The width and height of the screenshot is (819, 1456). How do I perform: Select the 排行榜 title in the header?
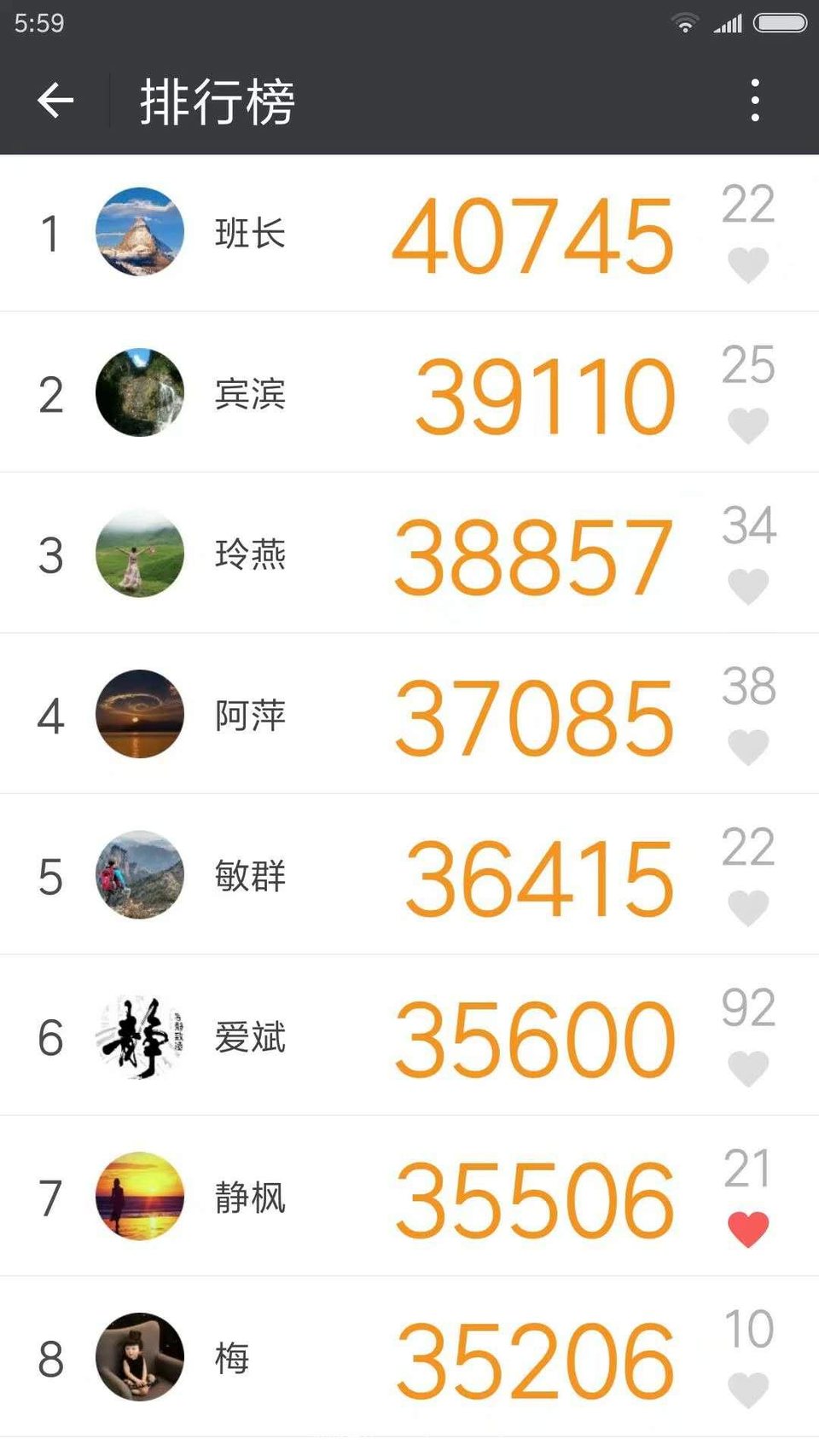216,100
